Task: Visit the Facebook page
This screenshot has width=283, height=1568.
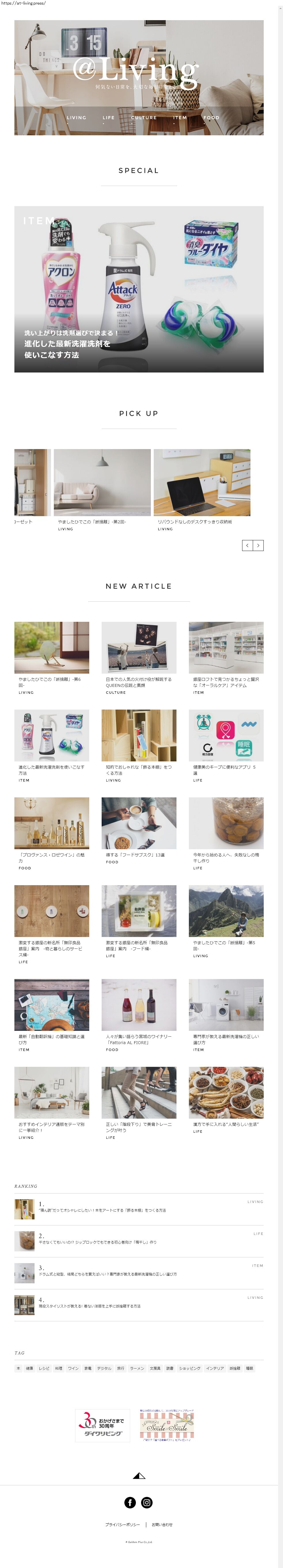Action: click(130, 1503)
